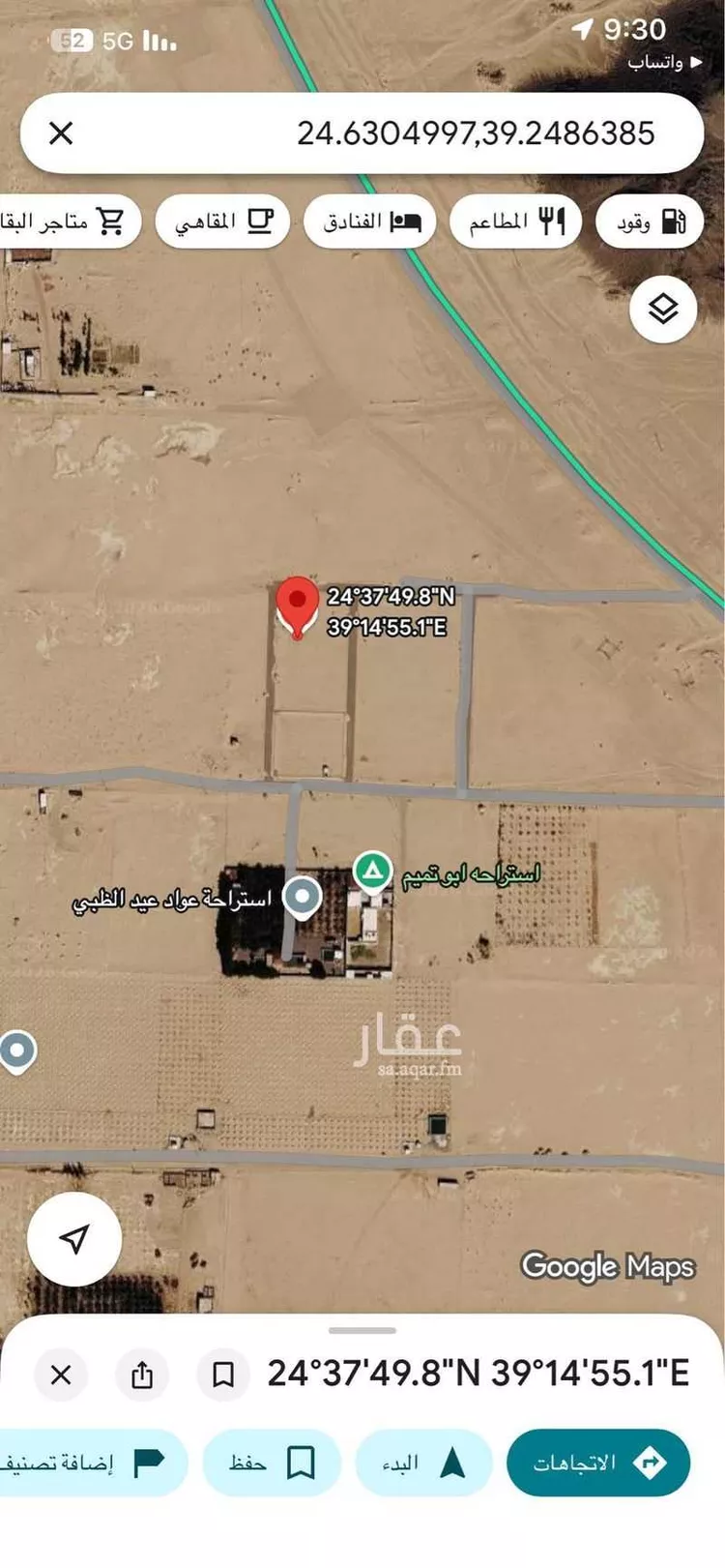
Task: Clear the coordinates search with the X
Action: [x=61, y=133]
